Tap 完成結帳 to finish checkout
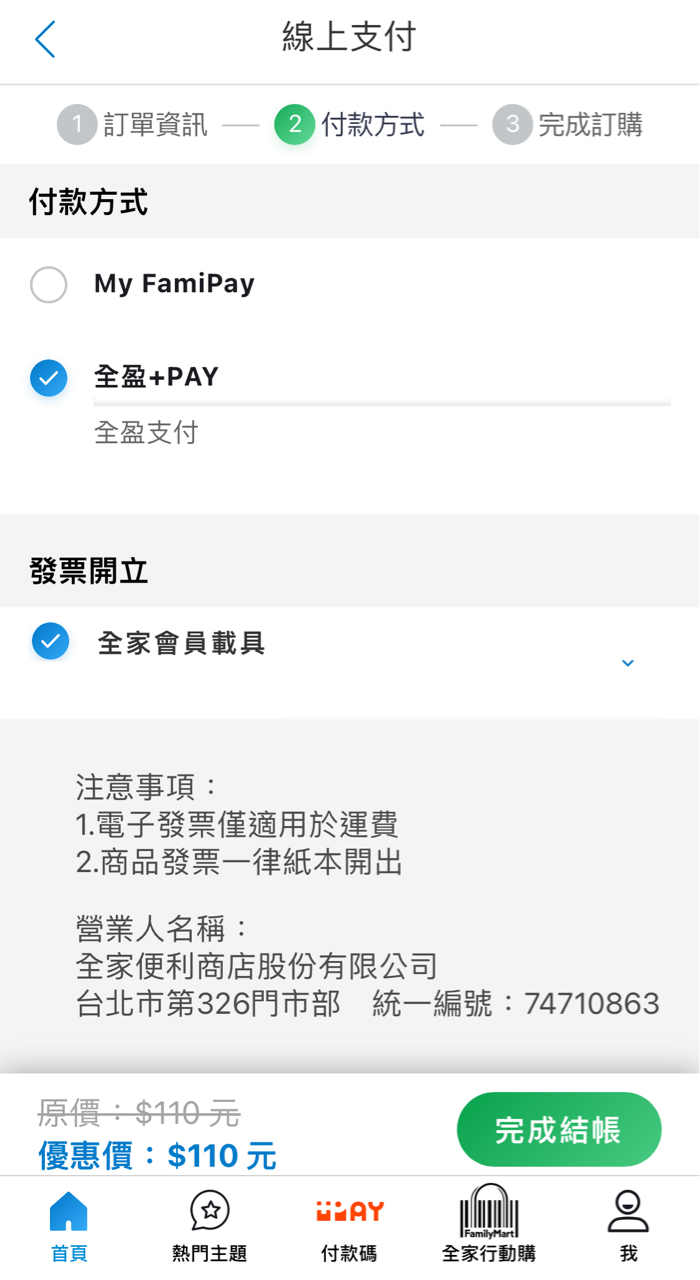This screenshot has height=1280, width=700. (559, 1130)
